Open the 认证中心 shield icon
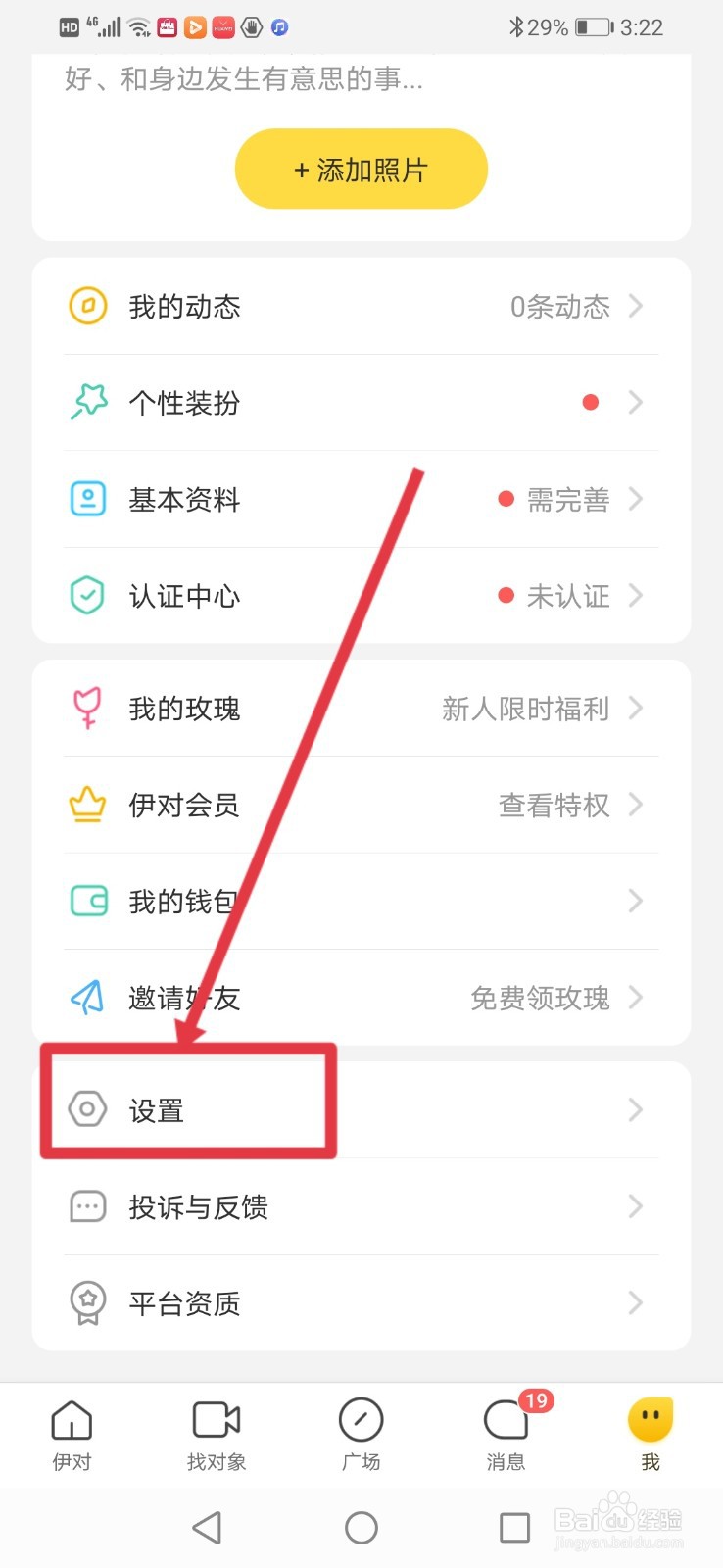Image resolution: width=723 pixels, height=1568 pixels. point(88,595)
